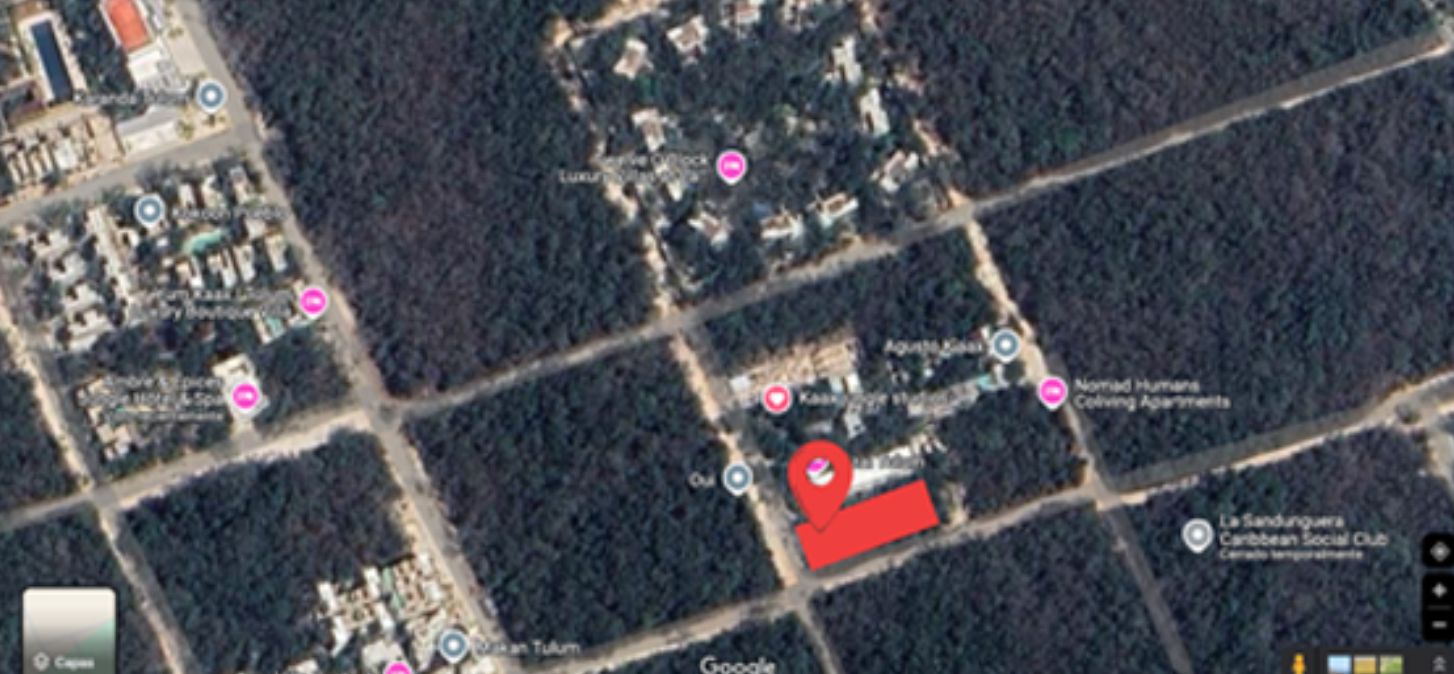Open the Makan Tulum place marker
1454x674 pixels.
point(454,646)
